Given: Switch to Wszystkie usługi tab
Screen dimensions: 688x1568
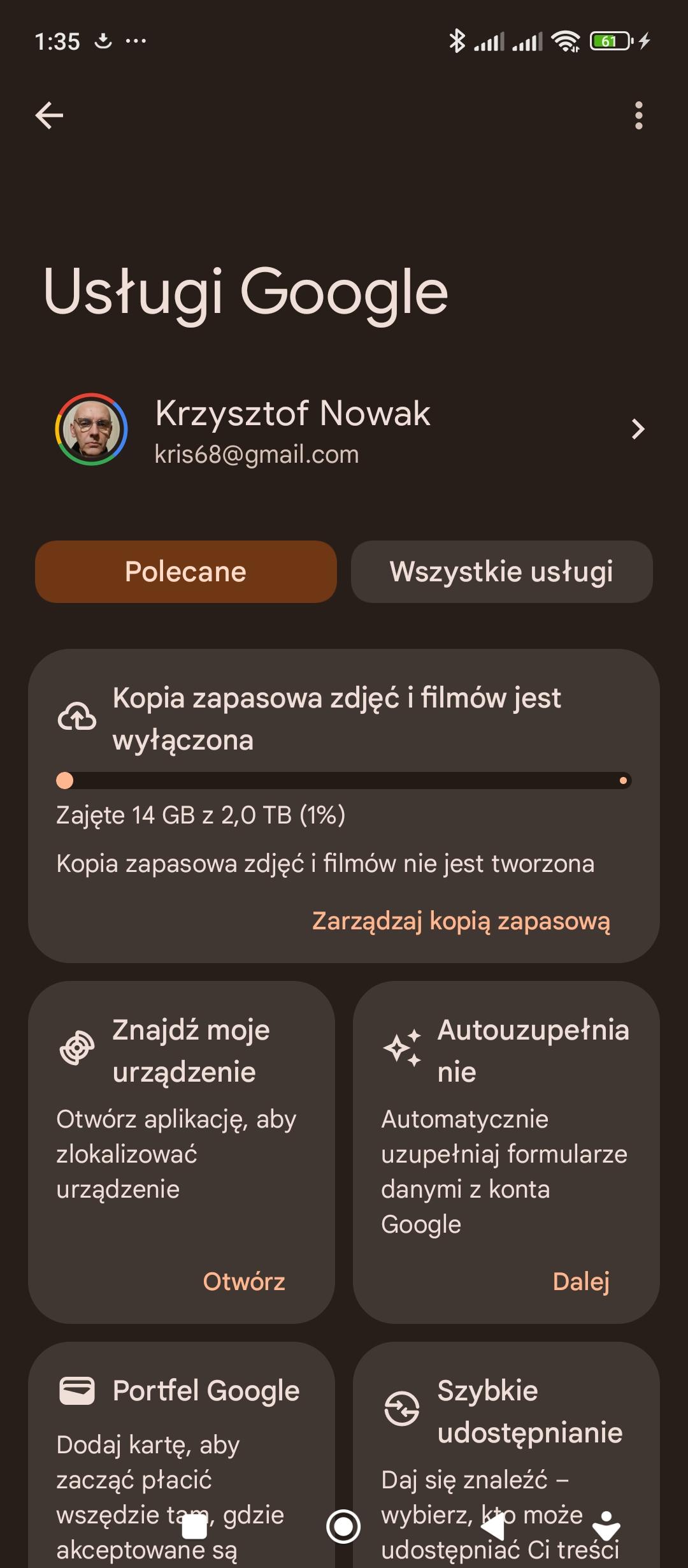Looking at the screenshot, I should (501, 572).
